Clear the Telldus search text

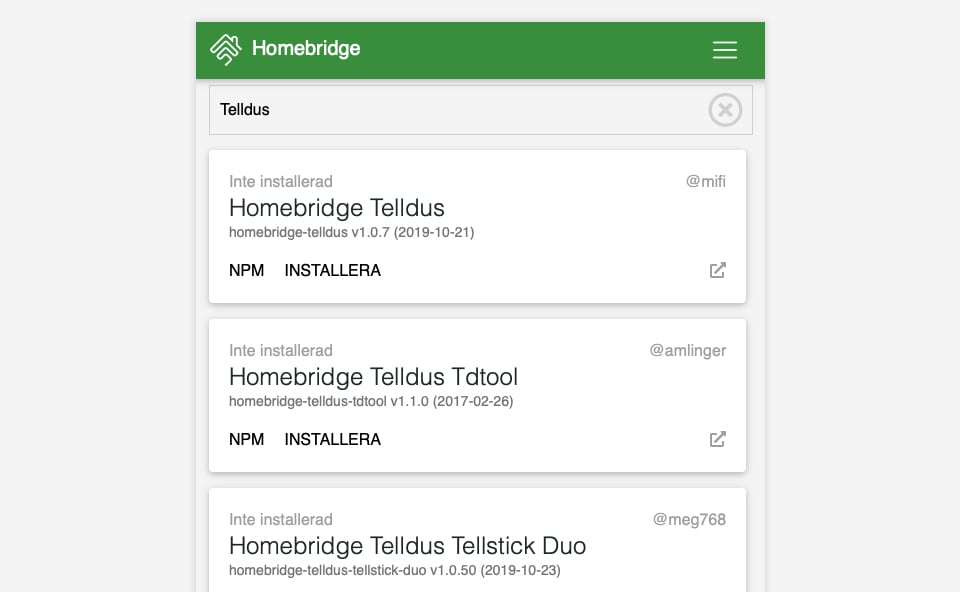coord(725,110)
